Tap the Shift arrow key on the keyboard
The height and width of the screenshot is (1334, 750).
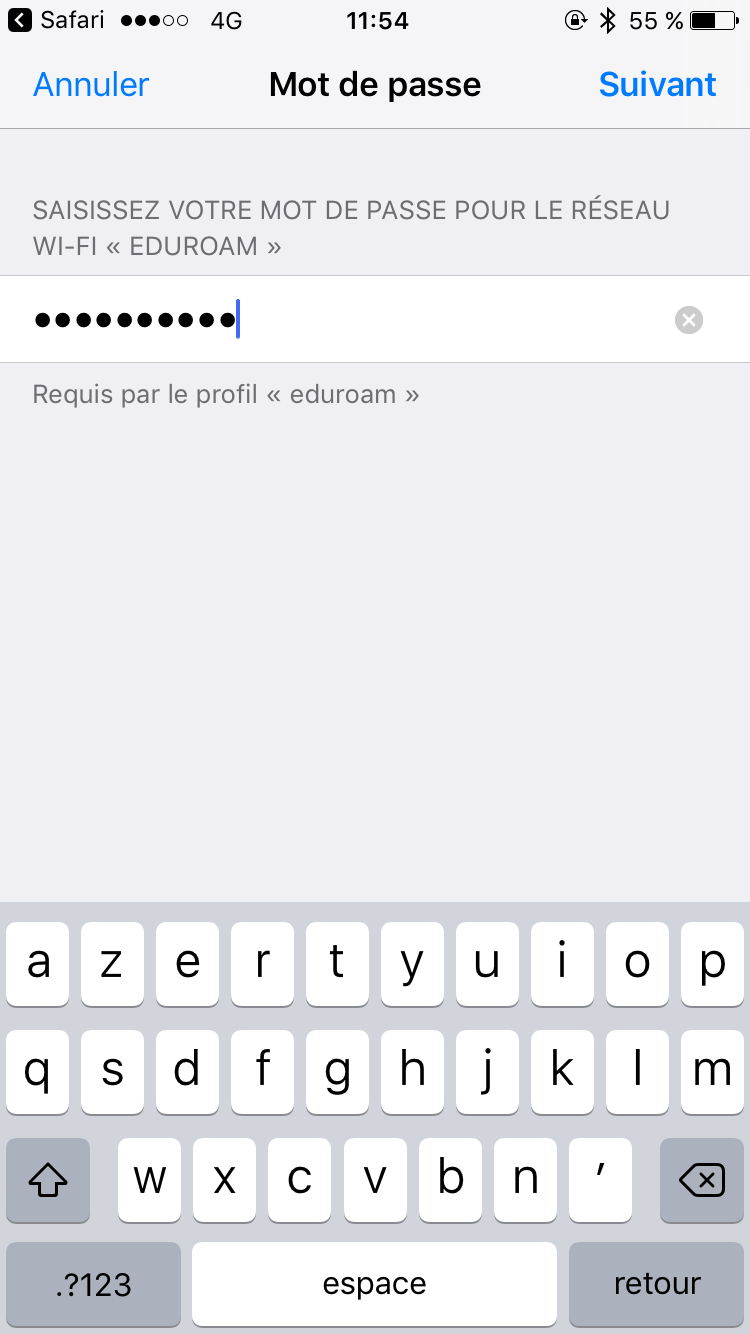(x=47, y=1180)
